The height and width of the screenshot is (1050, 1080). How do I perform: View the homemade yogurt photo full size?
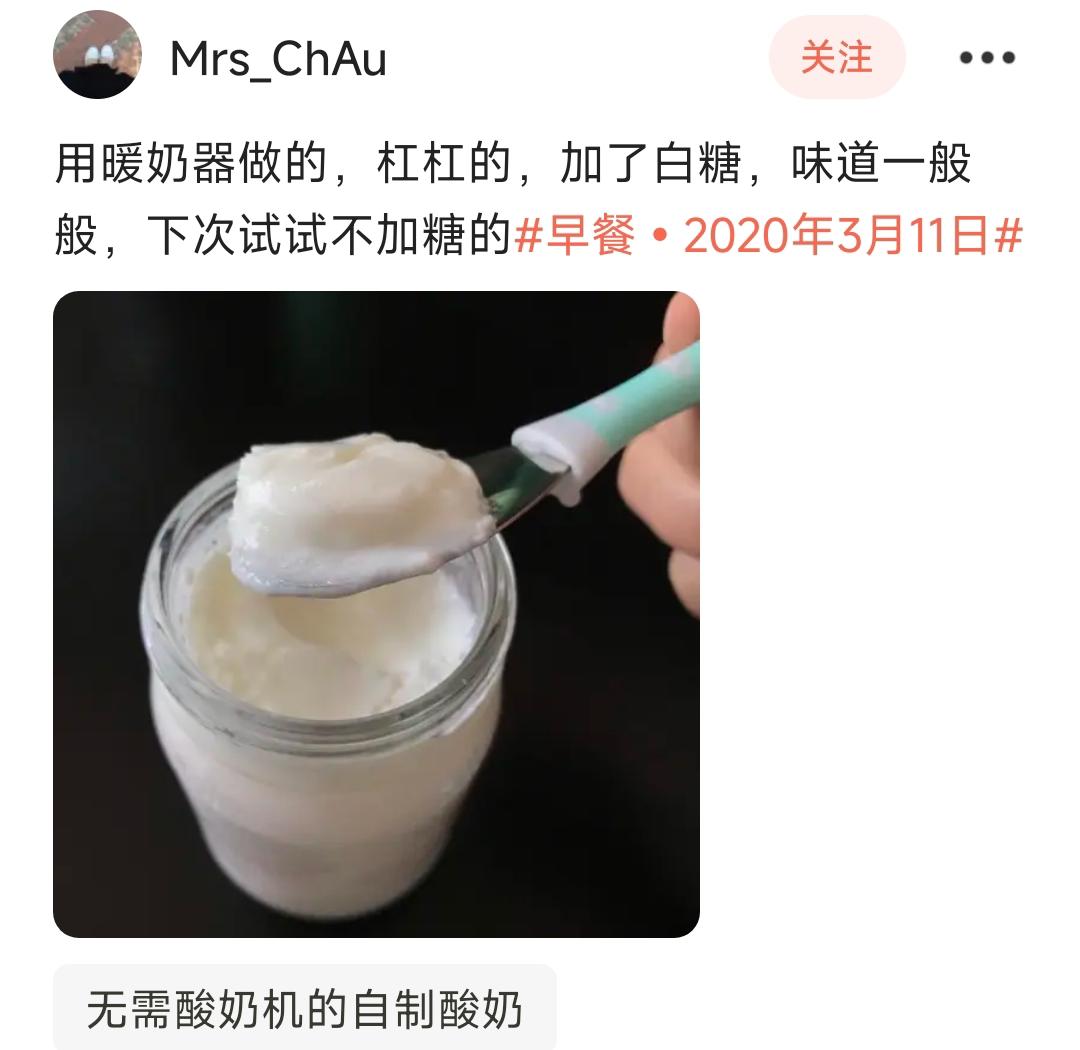click(x=376, y=614)
